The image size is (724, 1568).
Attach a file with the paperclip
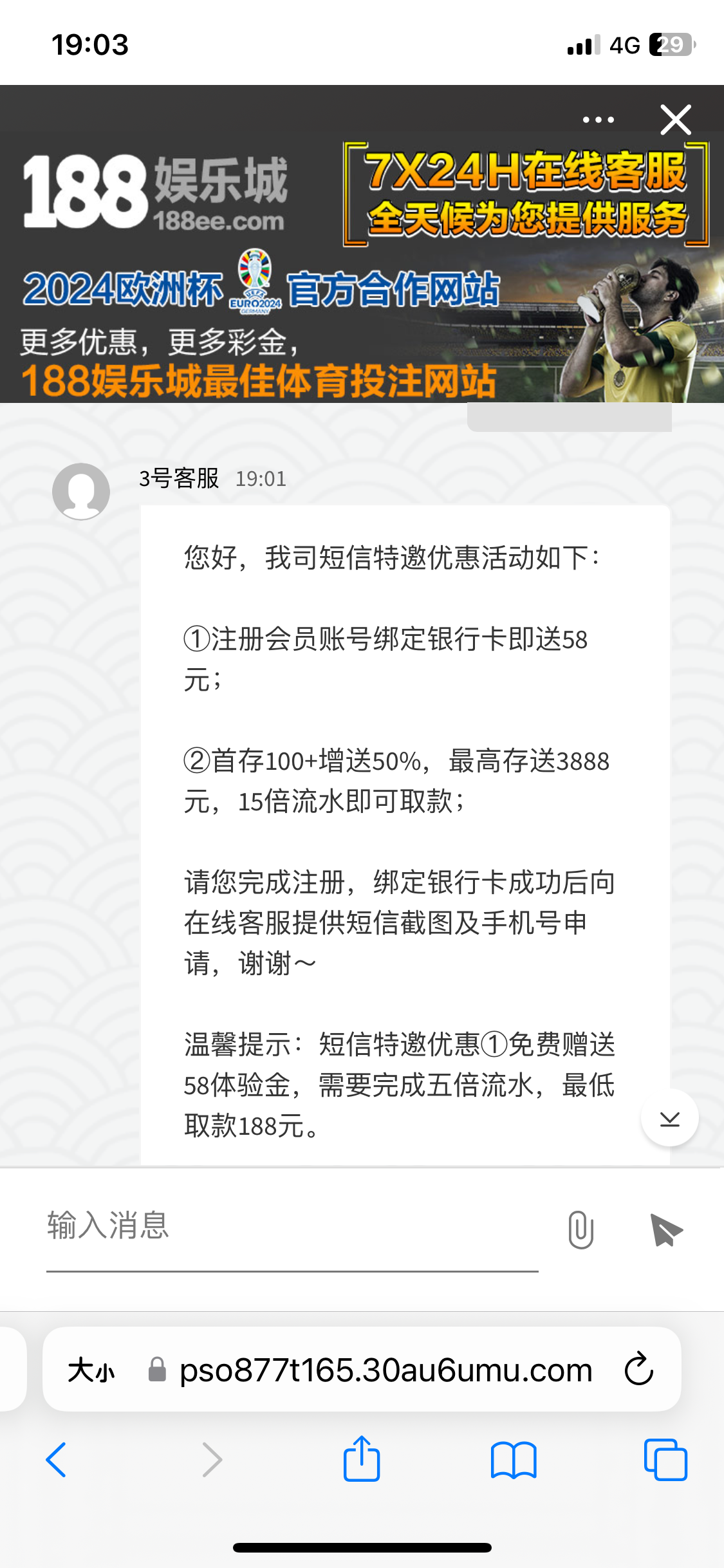(x=580, y=1229)
